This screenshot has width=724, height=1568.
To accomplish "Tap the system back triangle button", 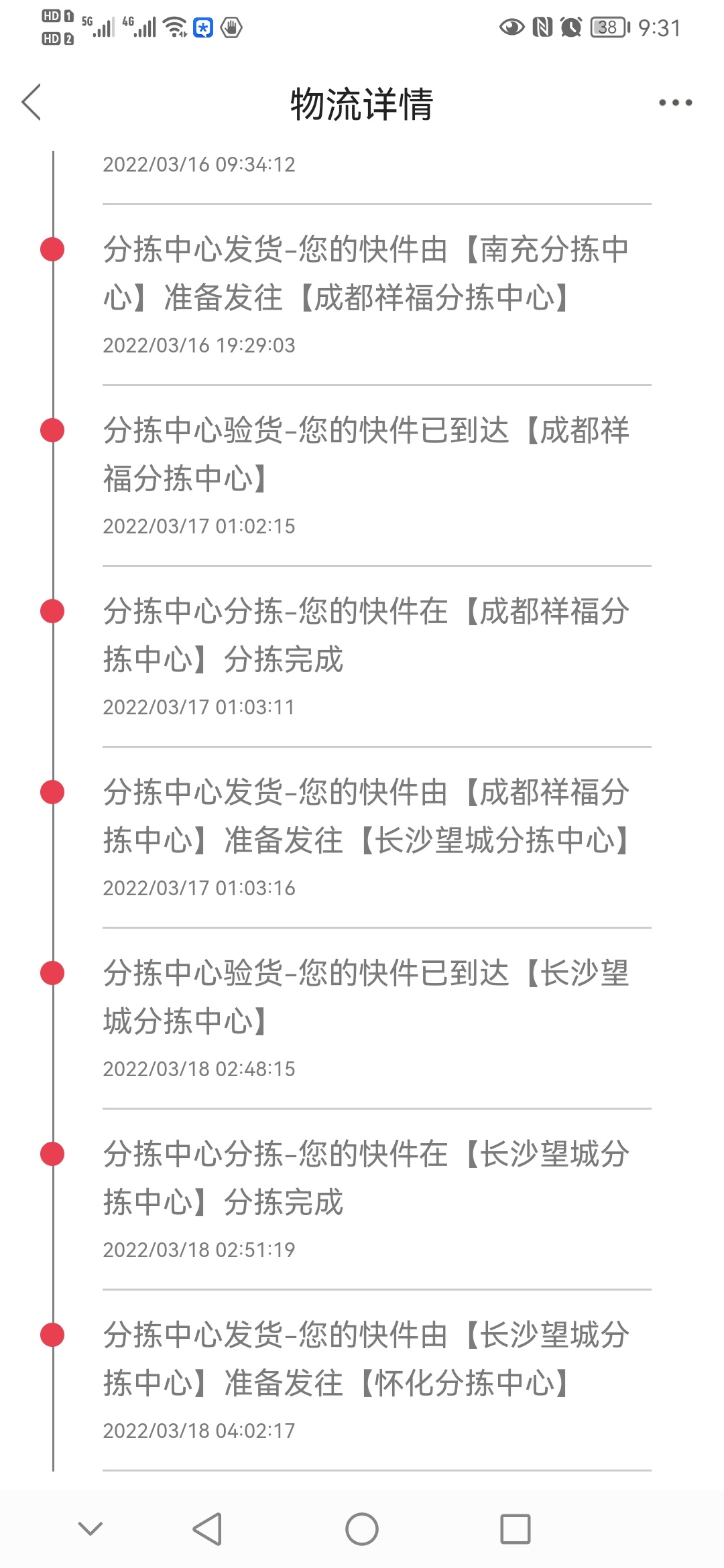I will pyautogui.click(x=207, y=1529).
